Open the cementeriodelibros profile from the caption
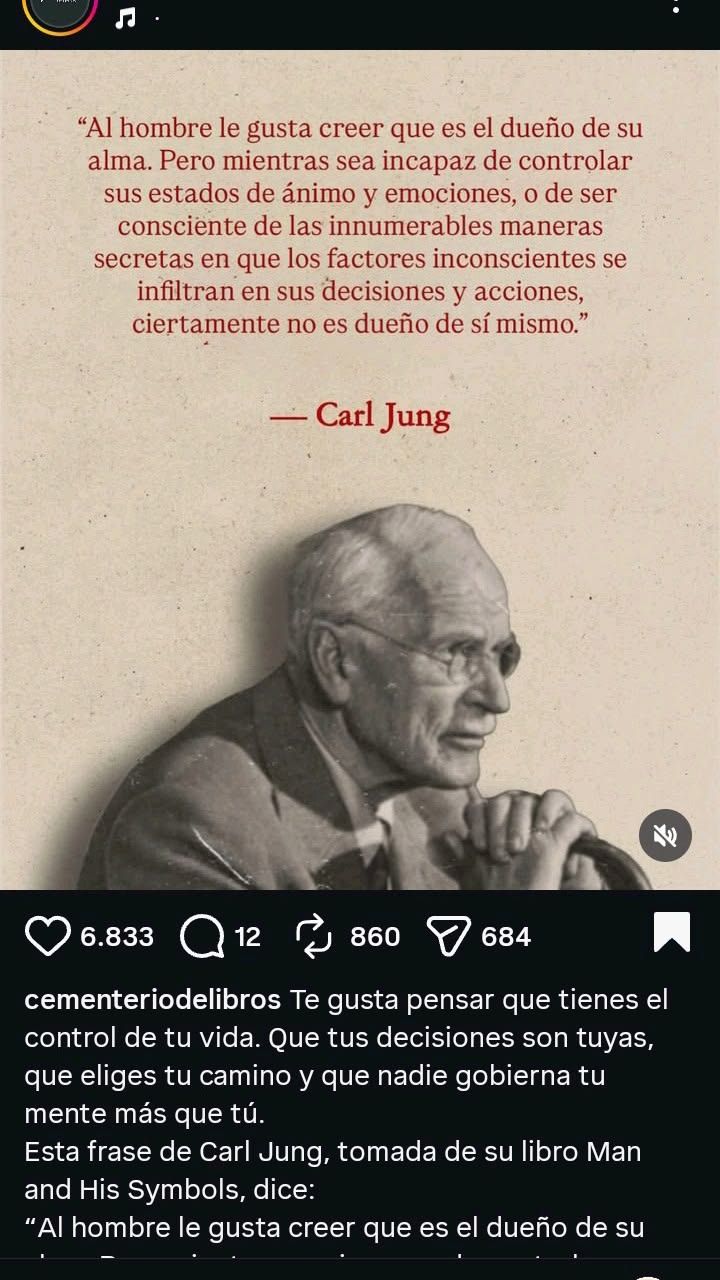 (152, 1000)
